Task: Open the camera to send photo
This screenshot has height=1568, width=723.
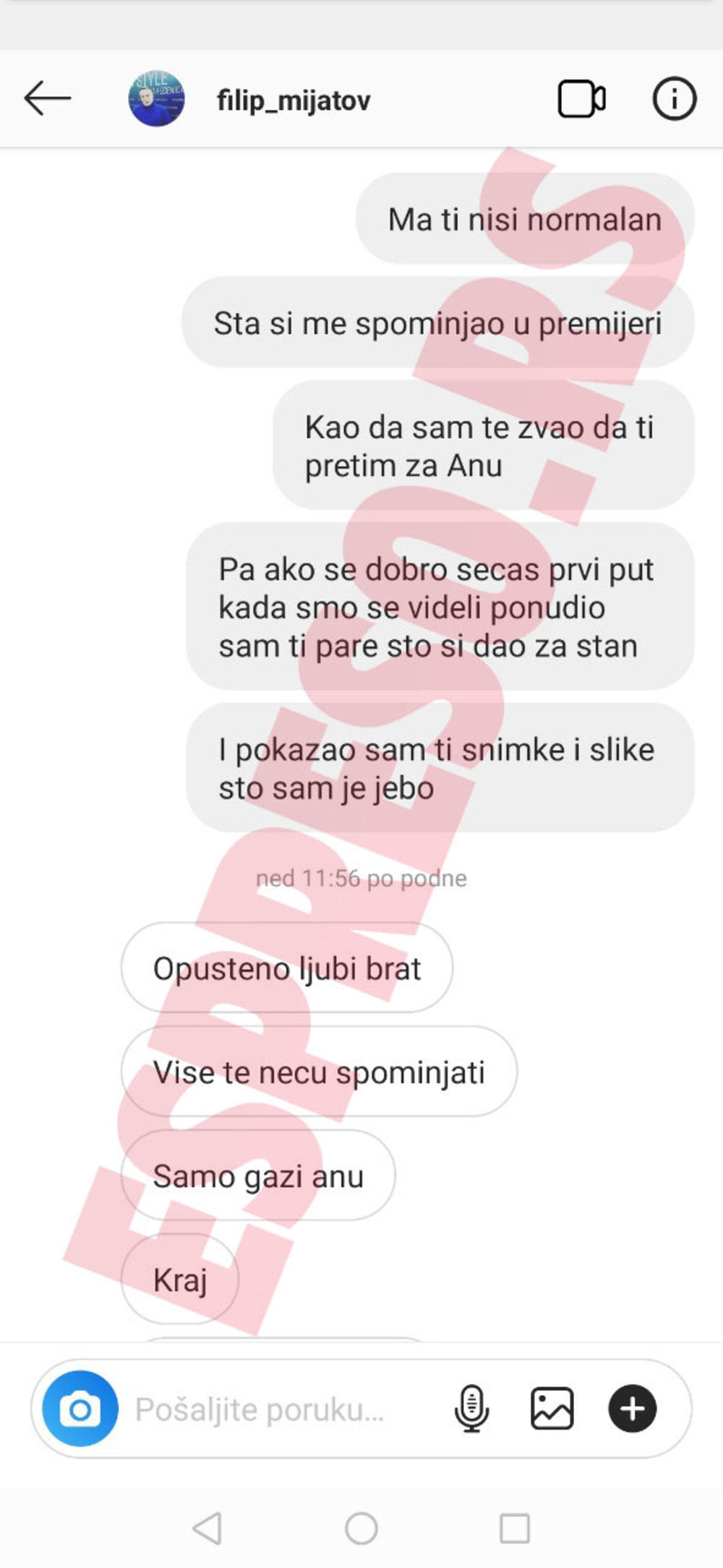Action: 80,1409
